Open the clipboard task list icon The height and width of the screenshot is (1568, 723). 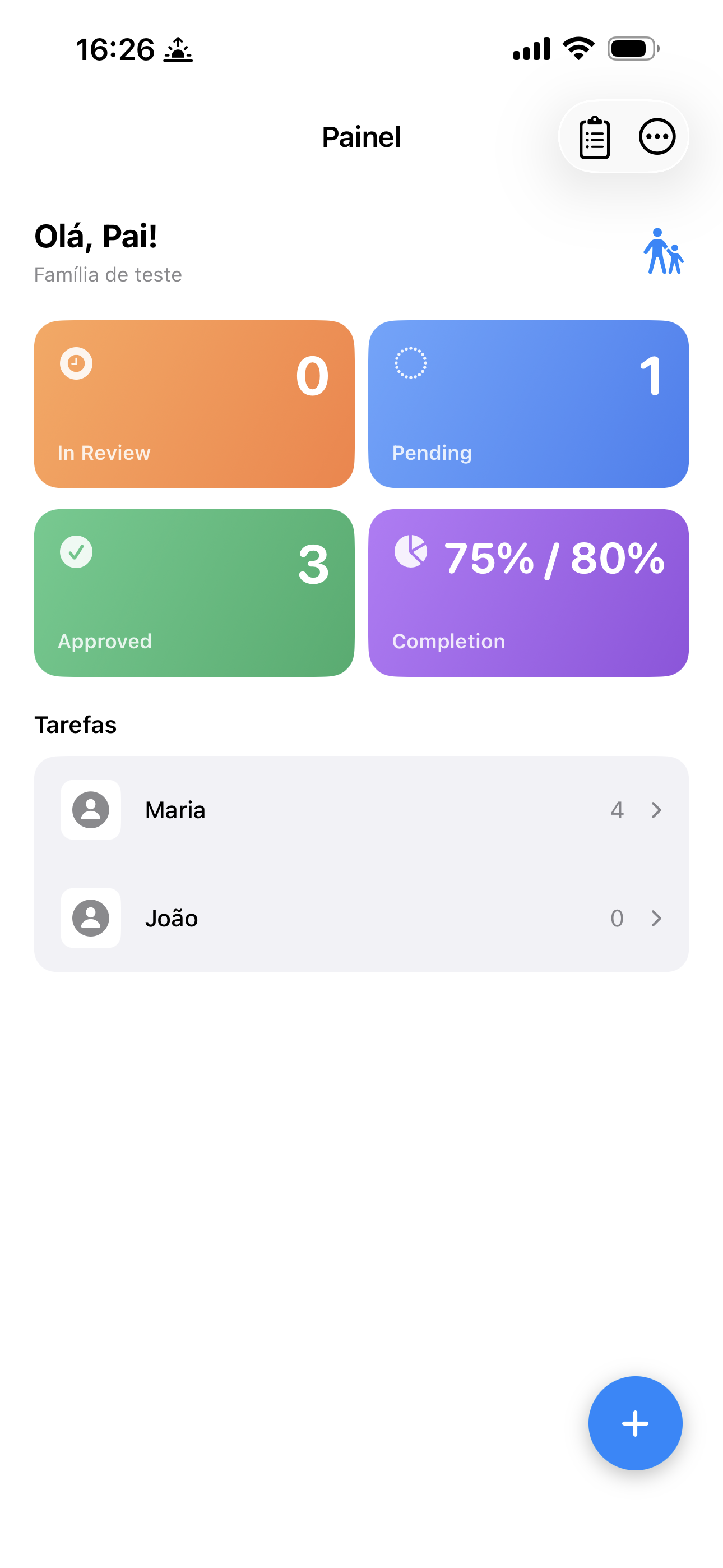[594, 137]
